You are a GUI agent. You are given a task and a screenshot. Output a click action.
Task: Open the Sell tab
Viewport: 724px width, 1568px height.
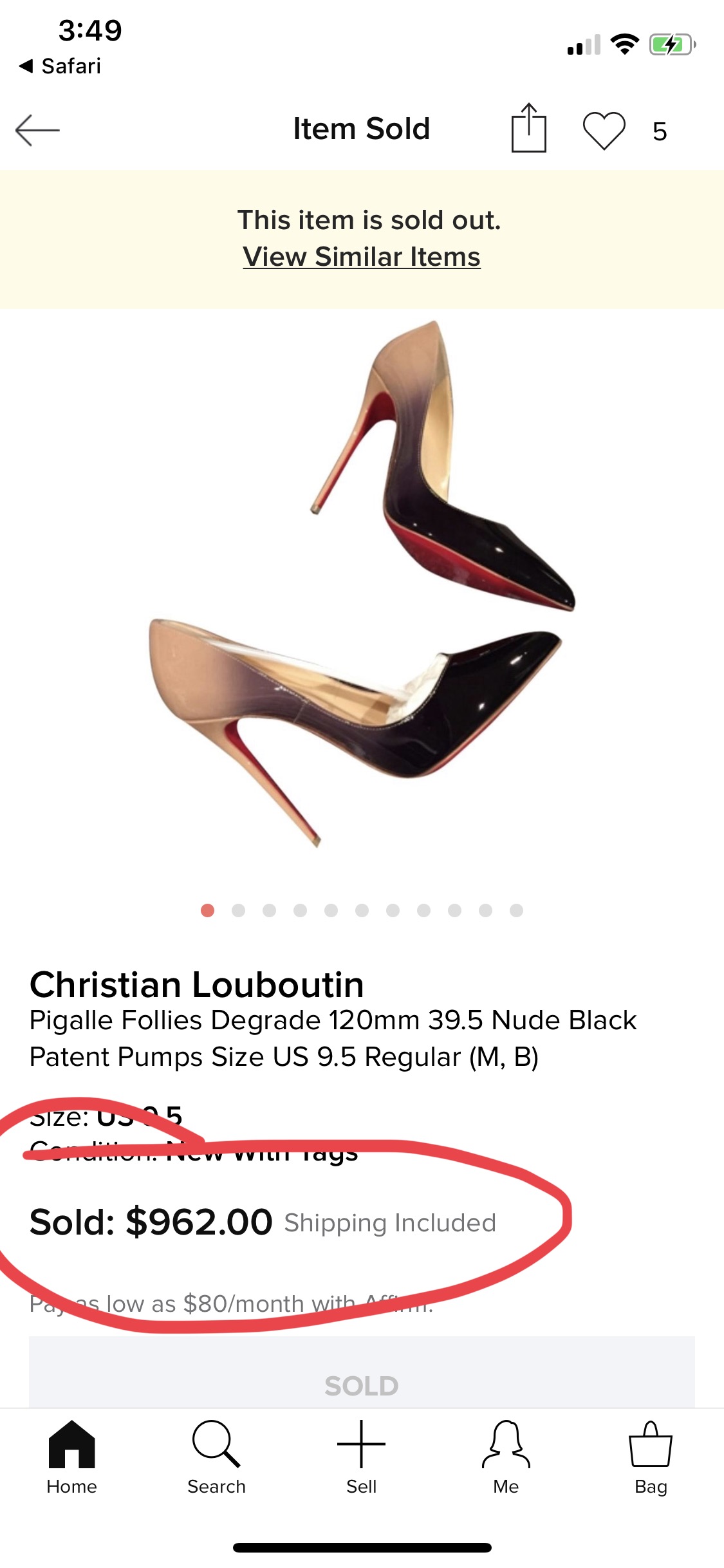click(361, 1457)
